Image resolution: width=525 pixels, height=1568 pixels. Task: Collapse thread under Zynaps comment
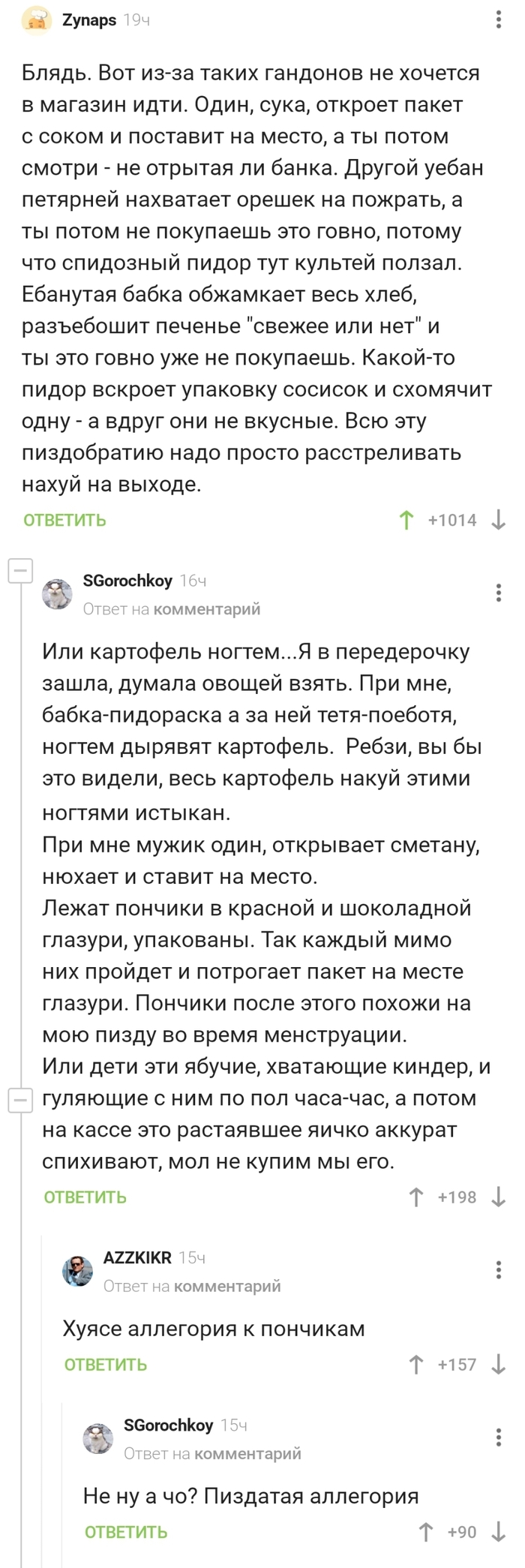[20, 571]
